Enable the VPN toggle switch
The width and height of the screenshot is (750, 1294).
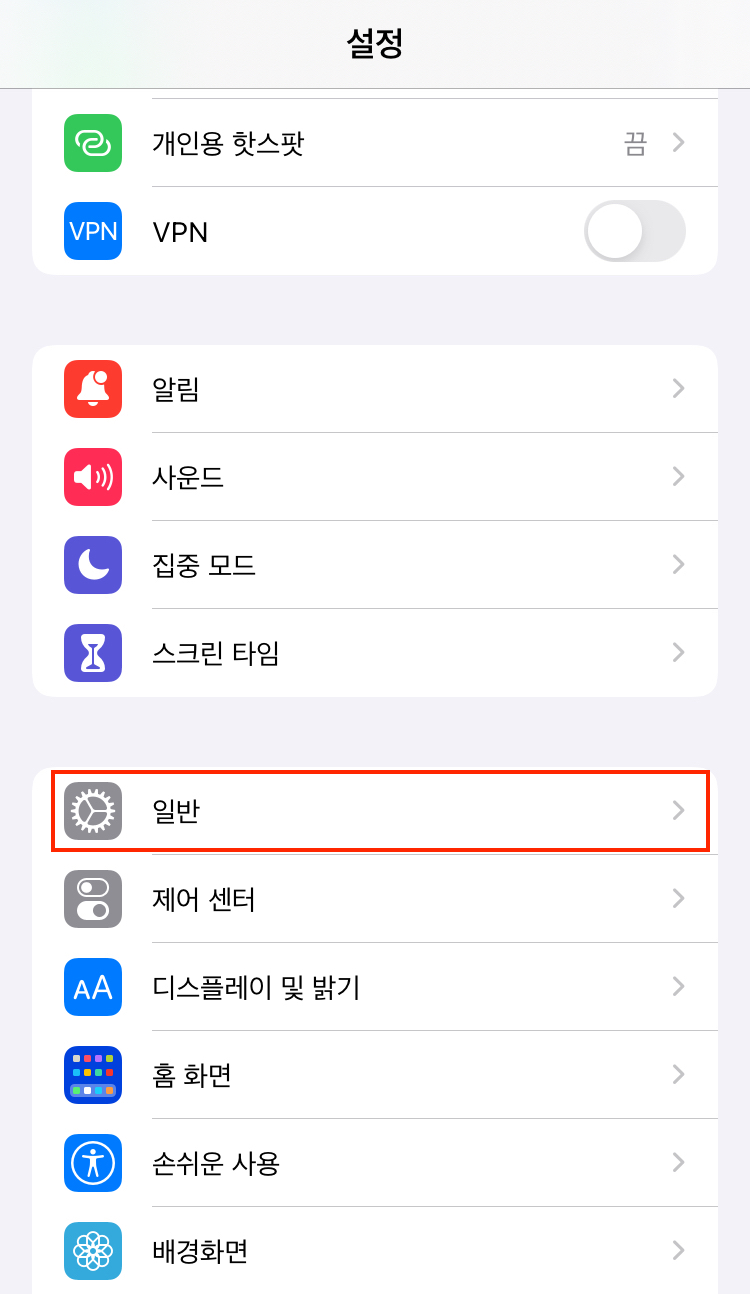634,231
